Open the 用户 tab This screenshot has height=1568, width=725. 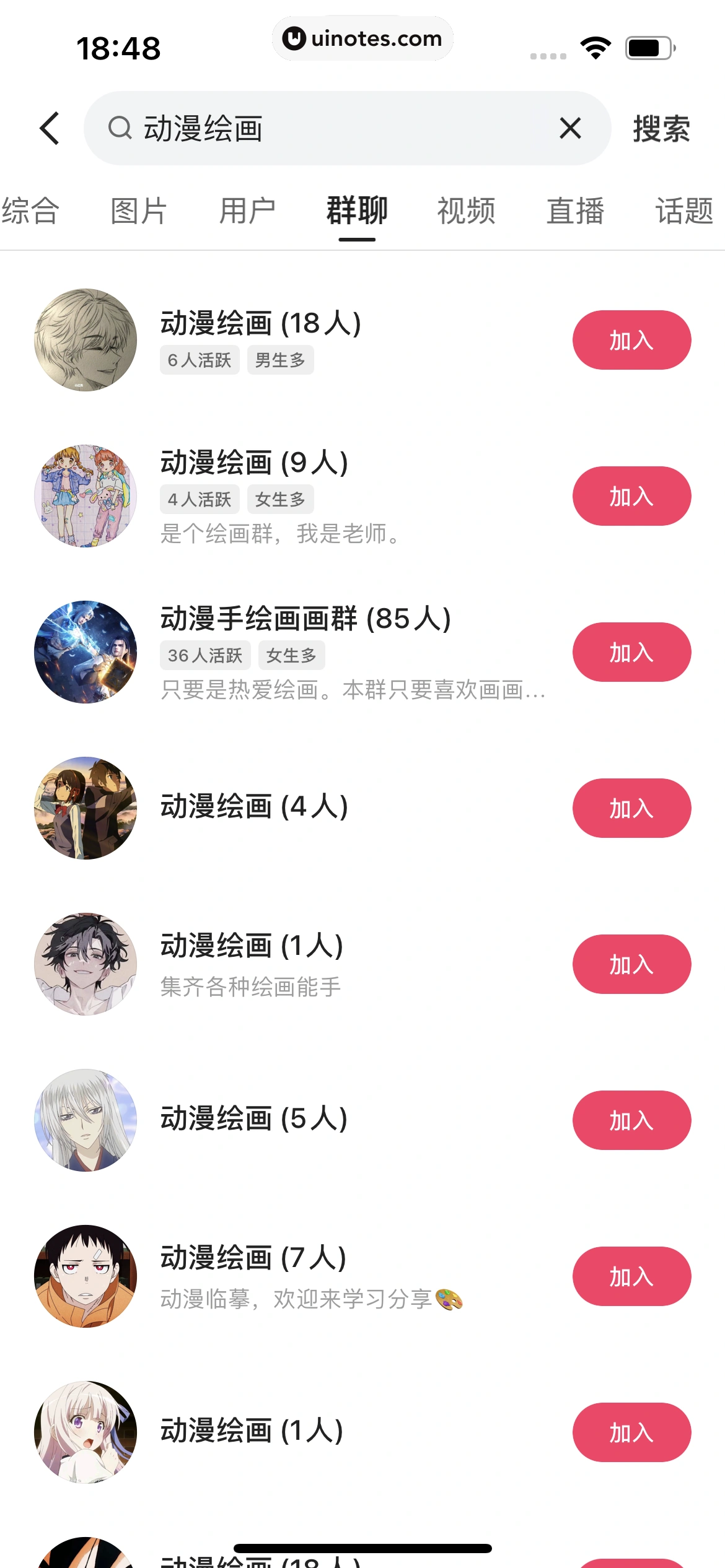(x=247, y=211)
